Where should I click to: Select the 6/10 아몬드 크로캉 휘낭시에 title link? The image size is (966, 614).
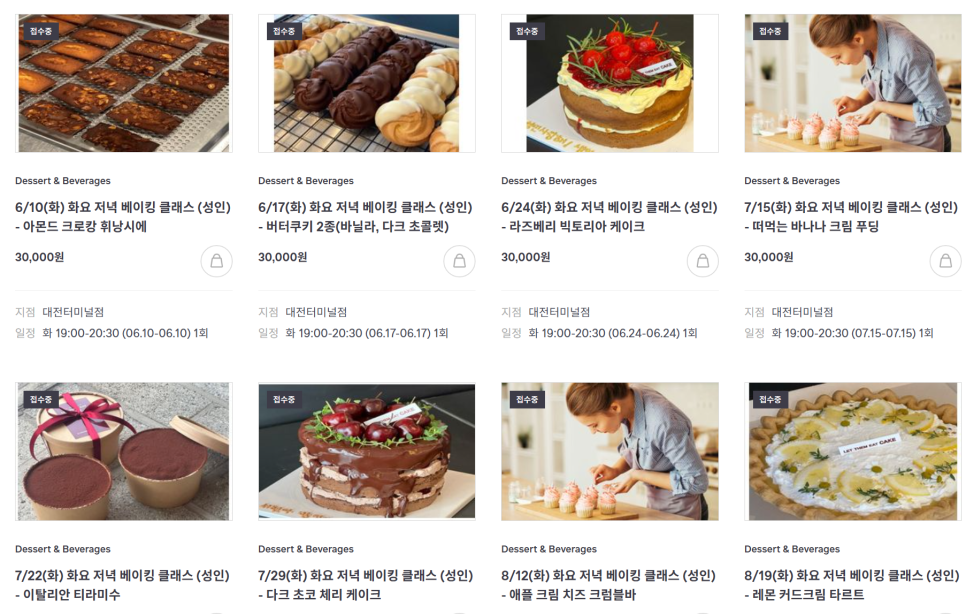[x=123, y=217]
